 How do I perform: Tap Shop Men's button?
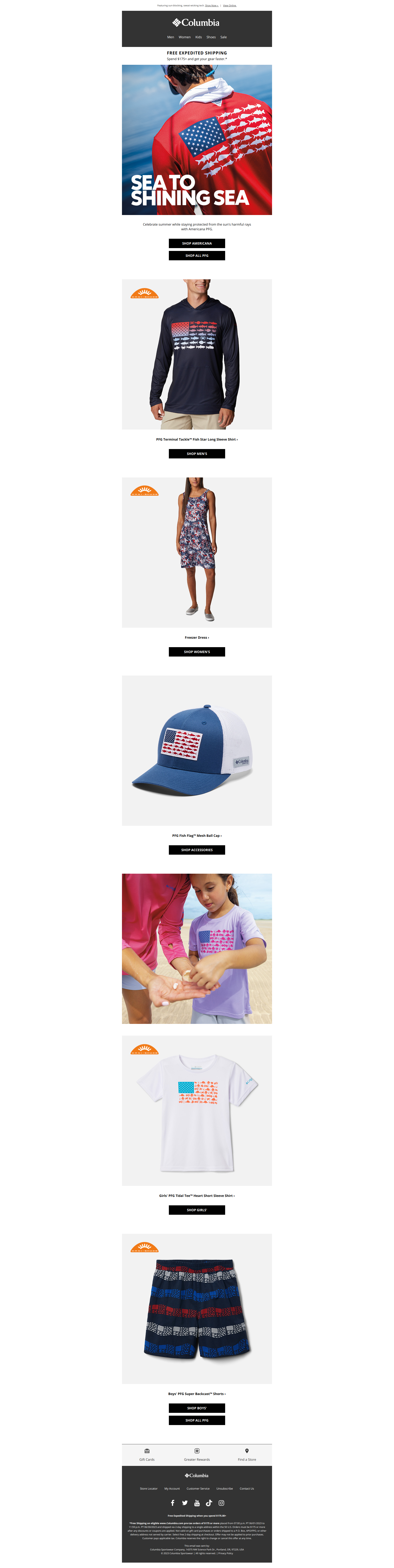coord(196,453)
